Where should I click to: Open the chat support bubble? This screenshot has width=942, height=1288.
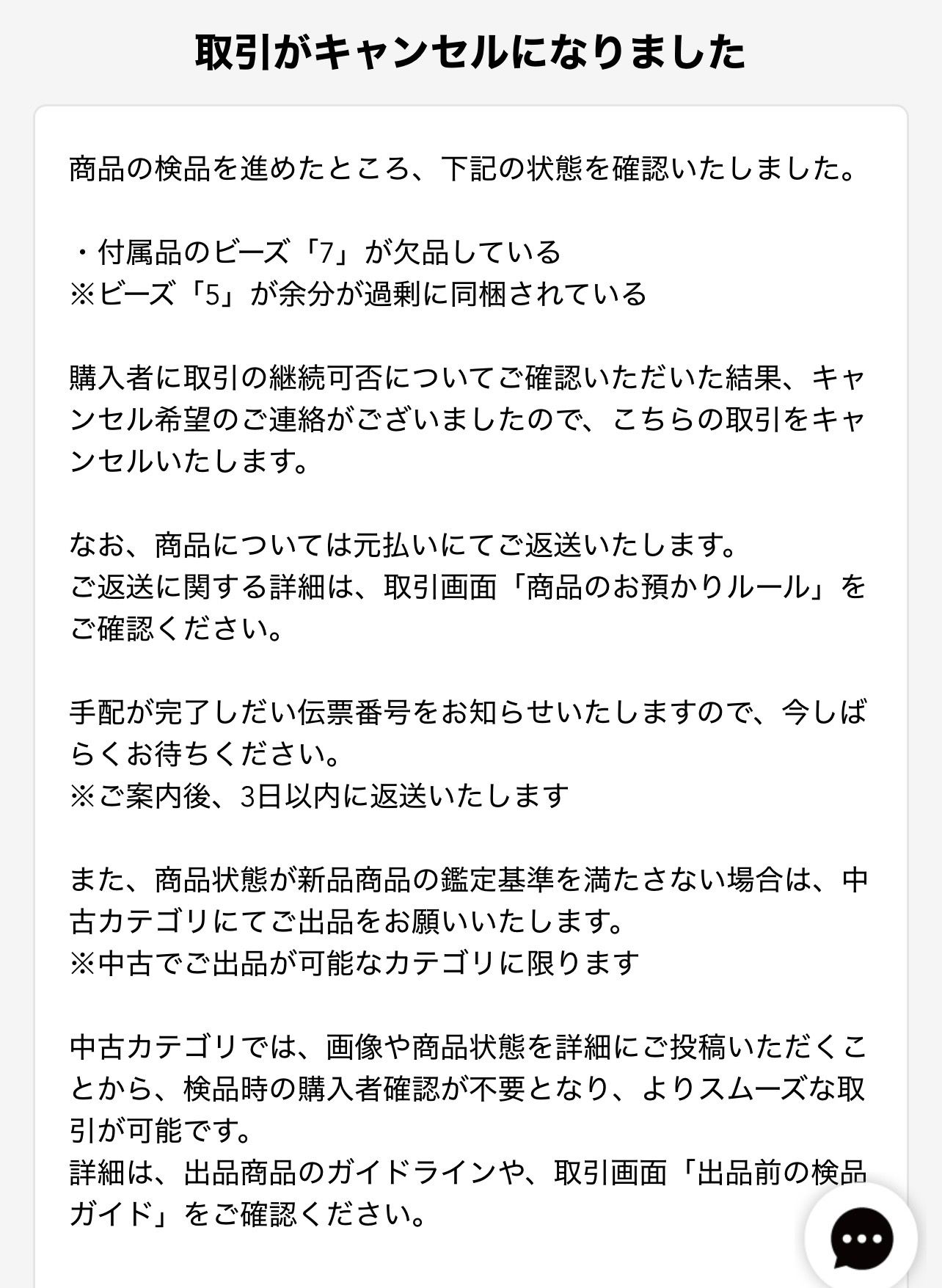[x=861, y=1239]
